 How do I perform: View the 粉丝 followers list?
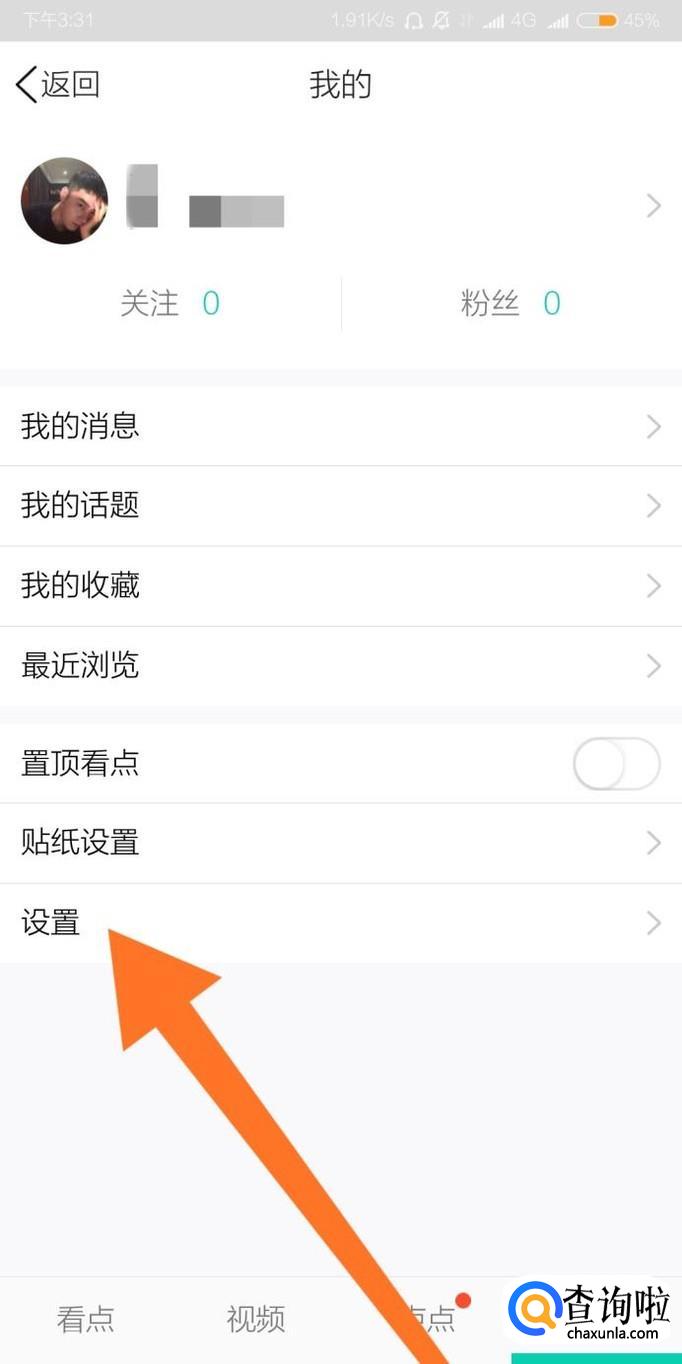[510, 304]
